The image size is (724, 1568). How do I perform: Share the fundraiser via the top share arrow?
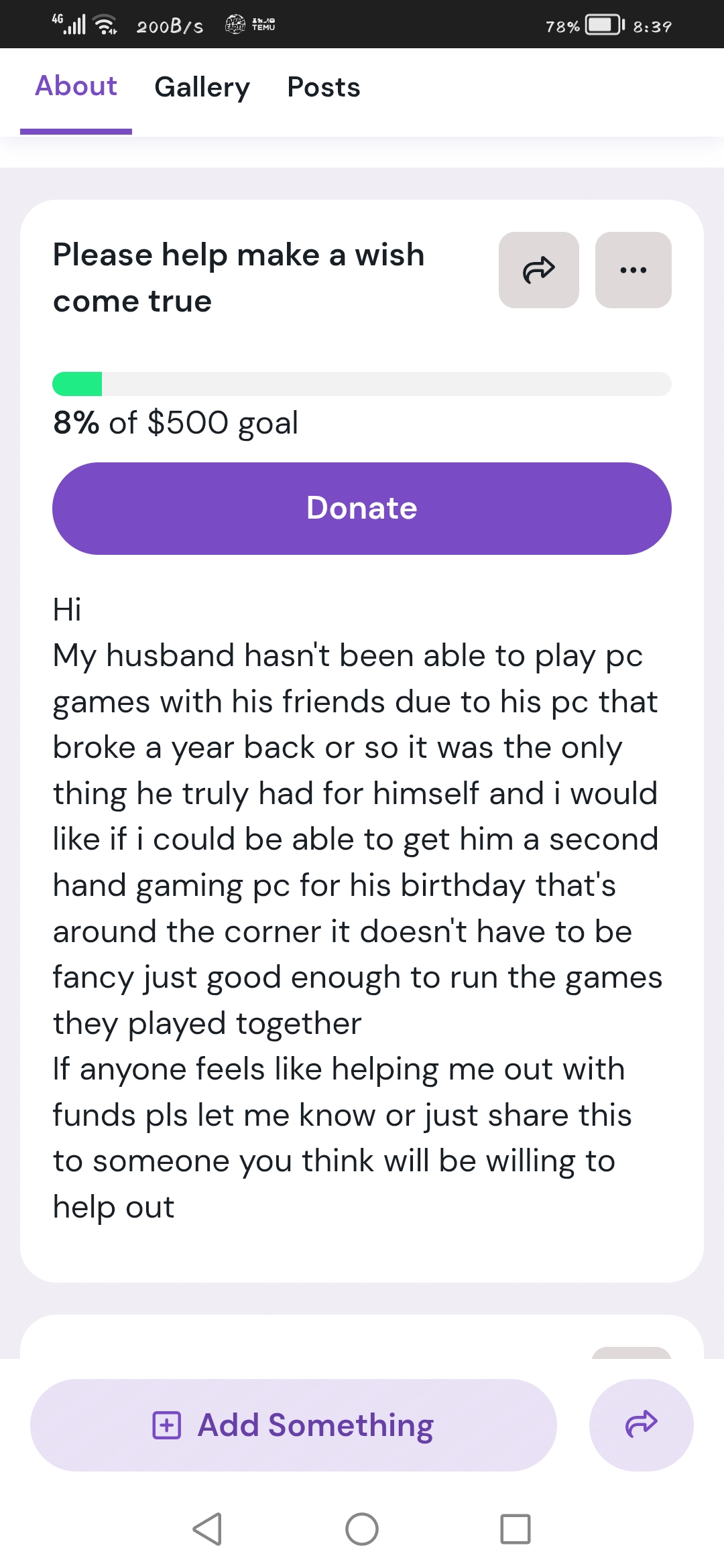click(x=538, y=269)
